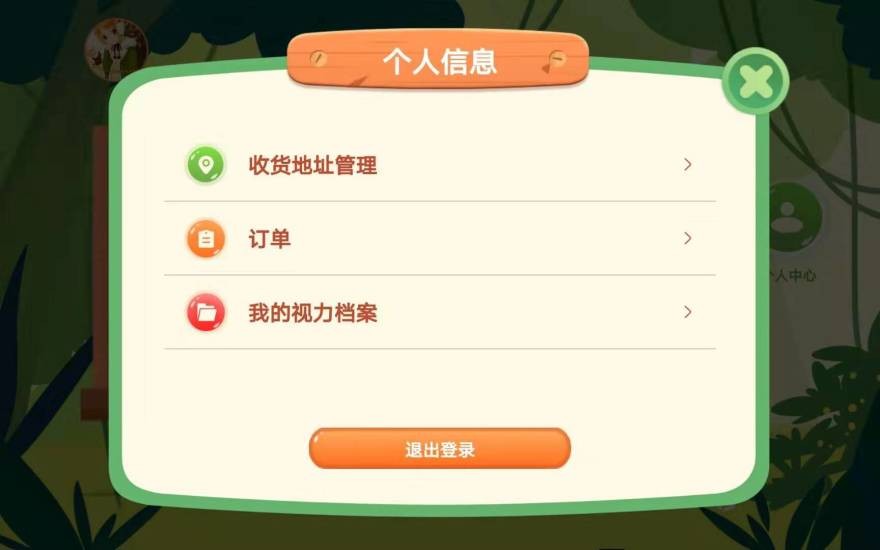Close the 个人信息 dialog

coord(755,81)
